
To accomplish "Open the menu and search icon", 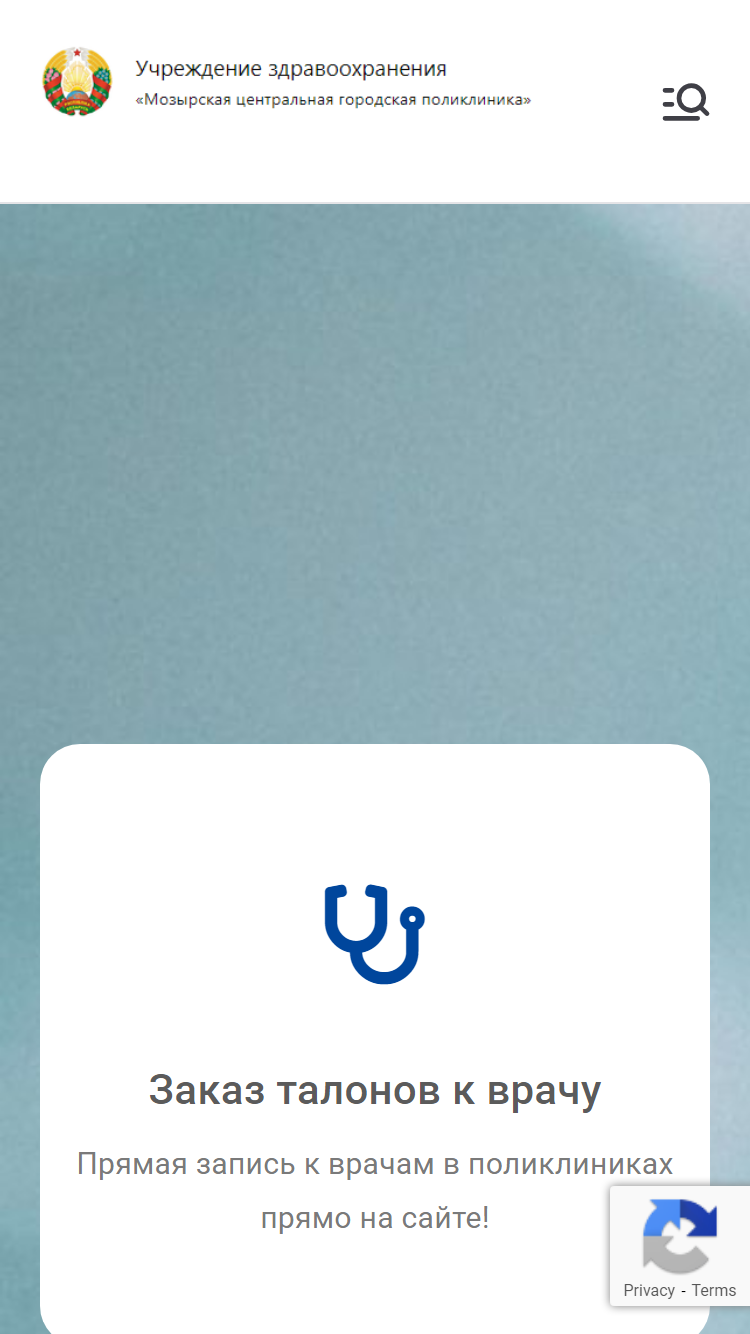I will click(685, 102).
